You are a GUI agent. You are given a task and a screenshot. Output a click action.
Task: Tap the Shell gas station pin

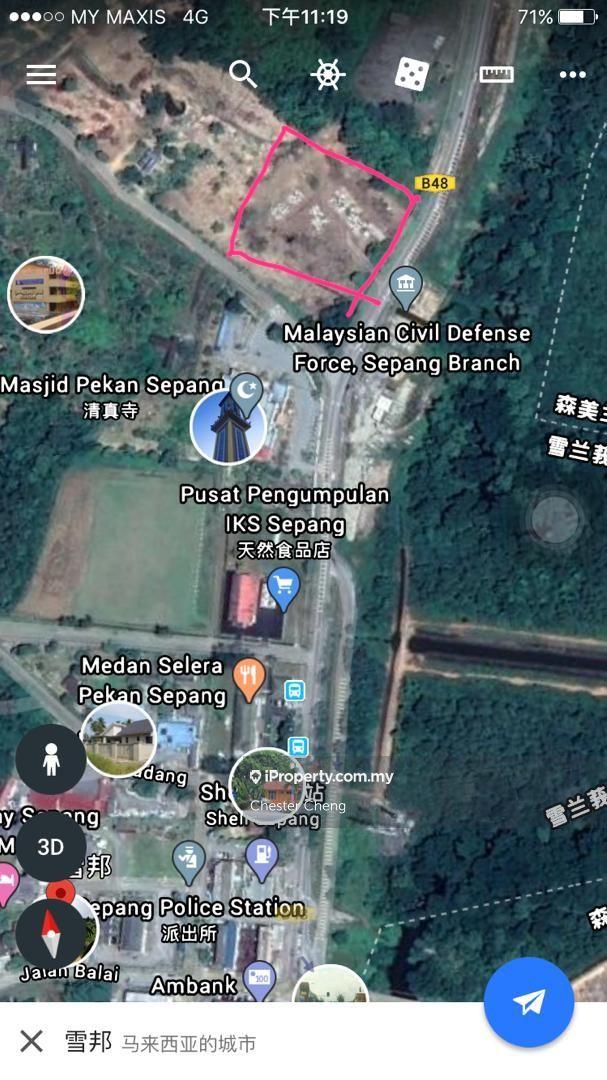[262, 858]
